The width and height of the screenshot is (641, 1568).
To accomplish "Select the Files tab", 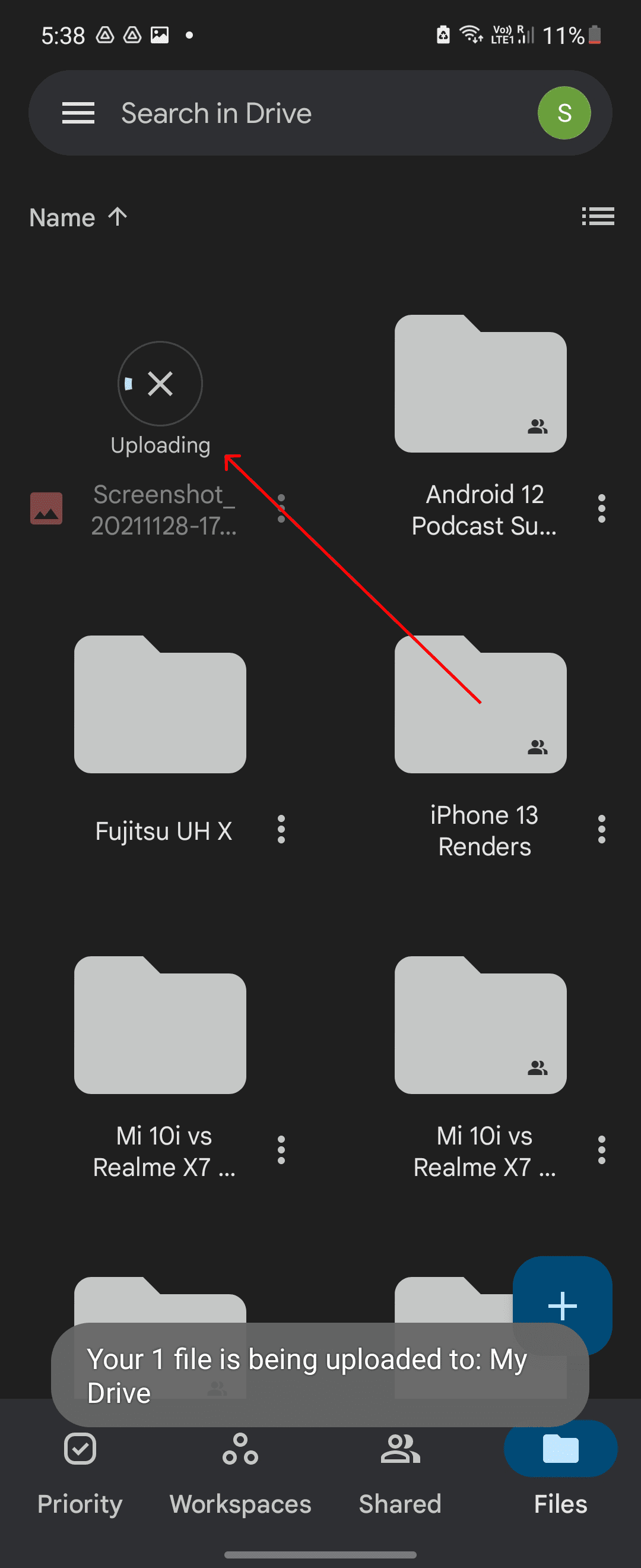I will 560,1473.
